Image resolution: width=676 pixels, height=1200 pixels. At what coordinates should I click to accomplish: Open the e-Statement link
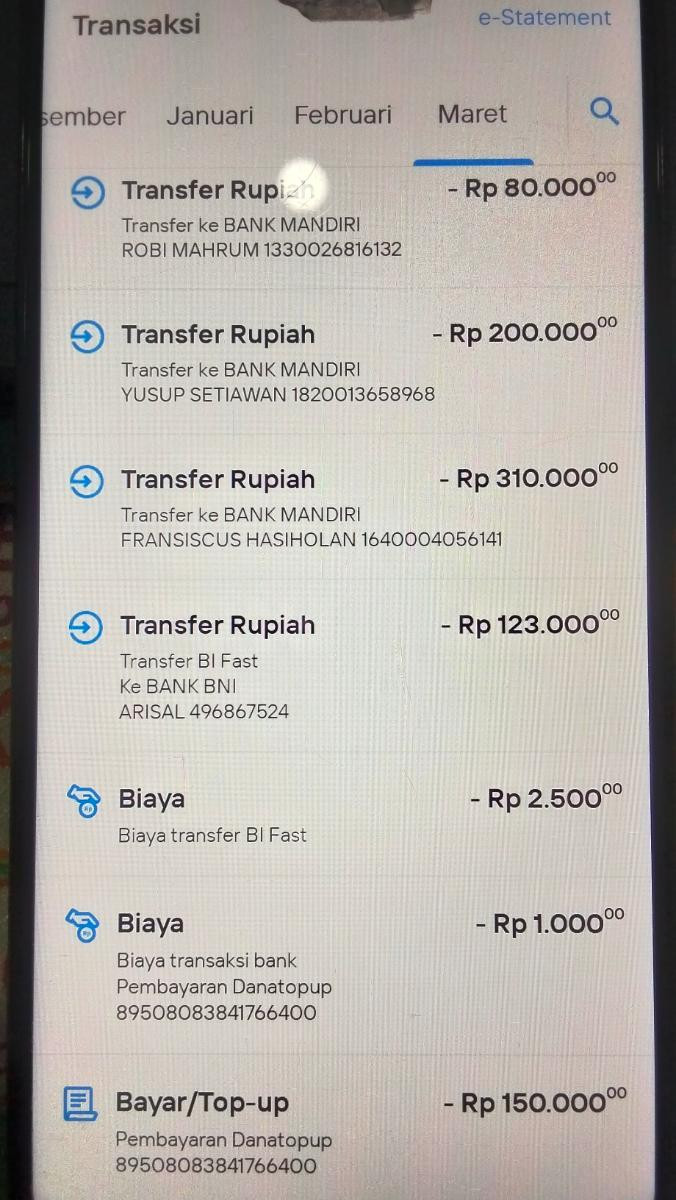coord(544,18)
